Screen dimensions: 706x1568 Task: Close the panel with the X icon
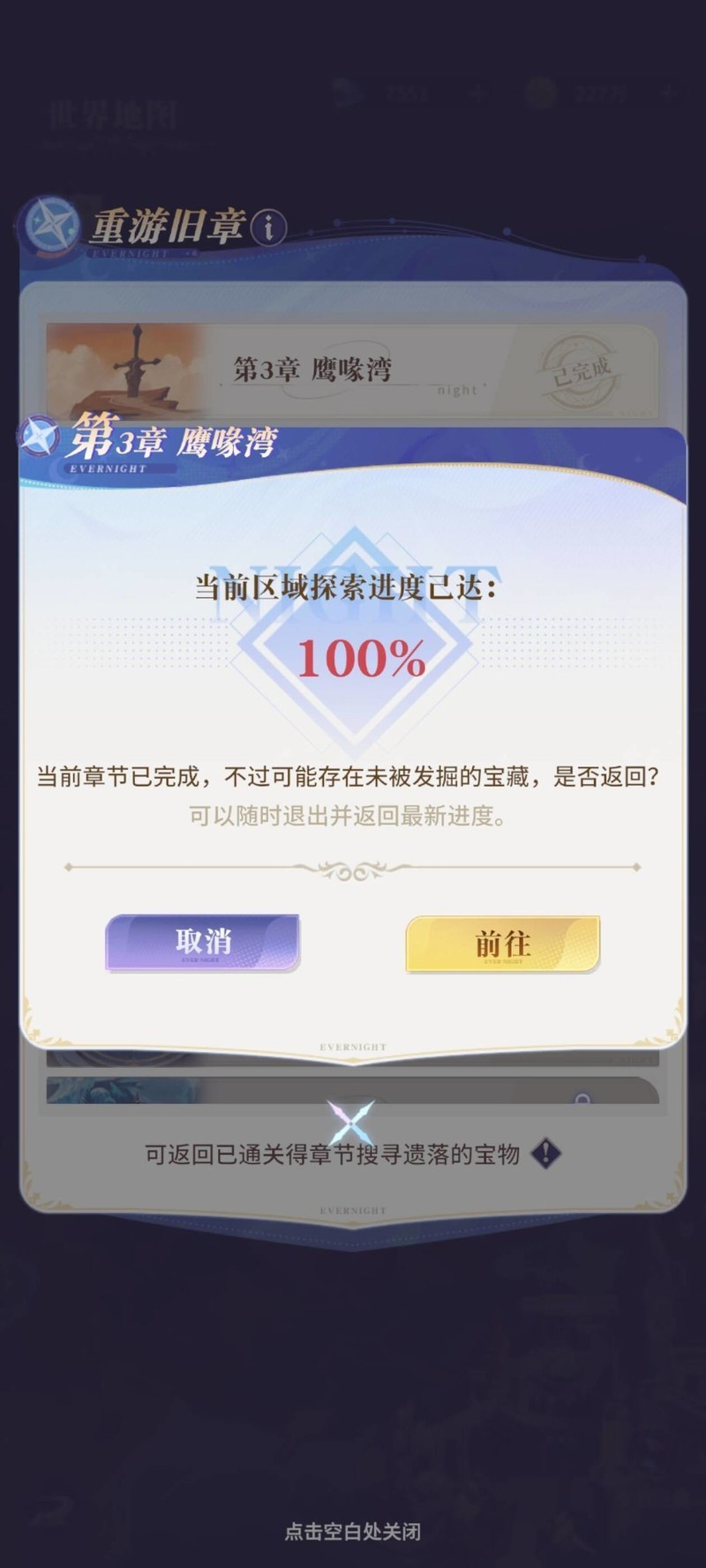(351, 1122)
